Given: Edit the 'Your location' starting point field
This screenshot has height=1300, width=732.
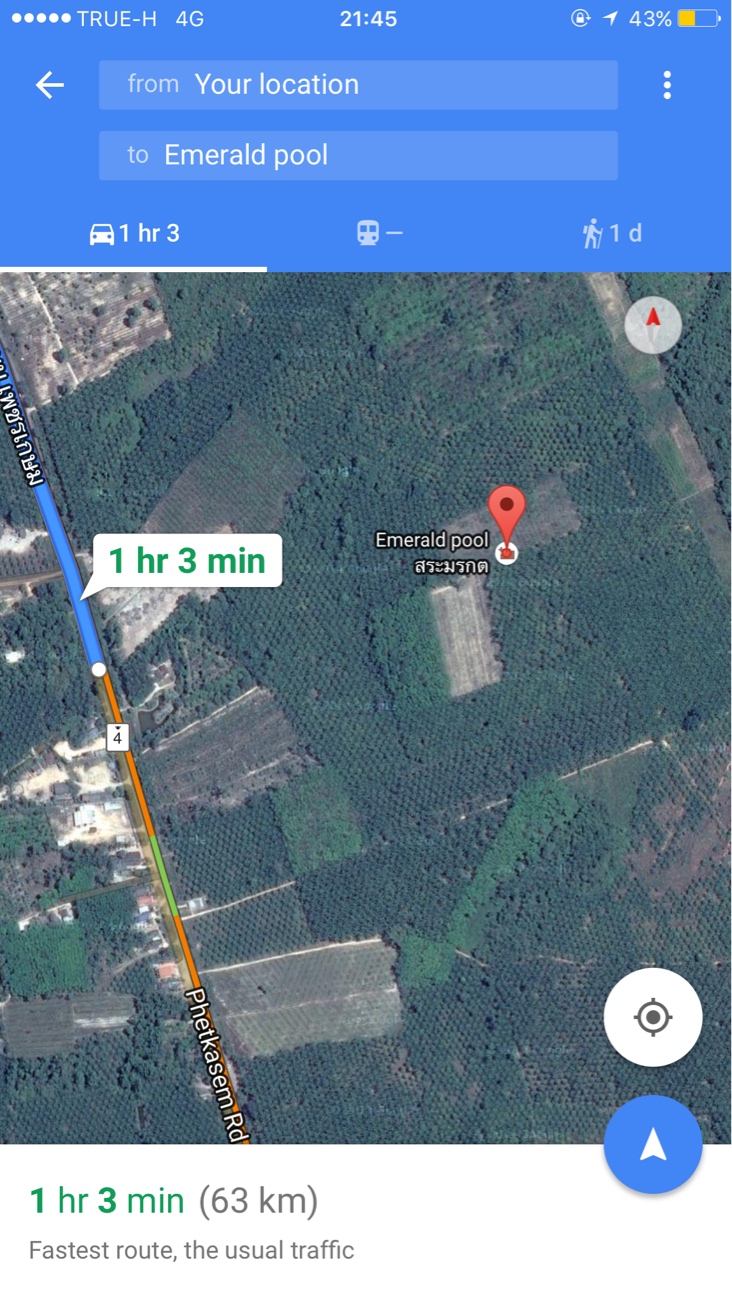Looking at the screenshot, I should 358,85.
